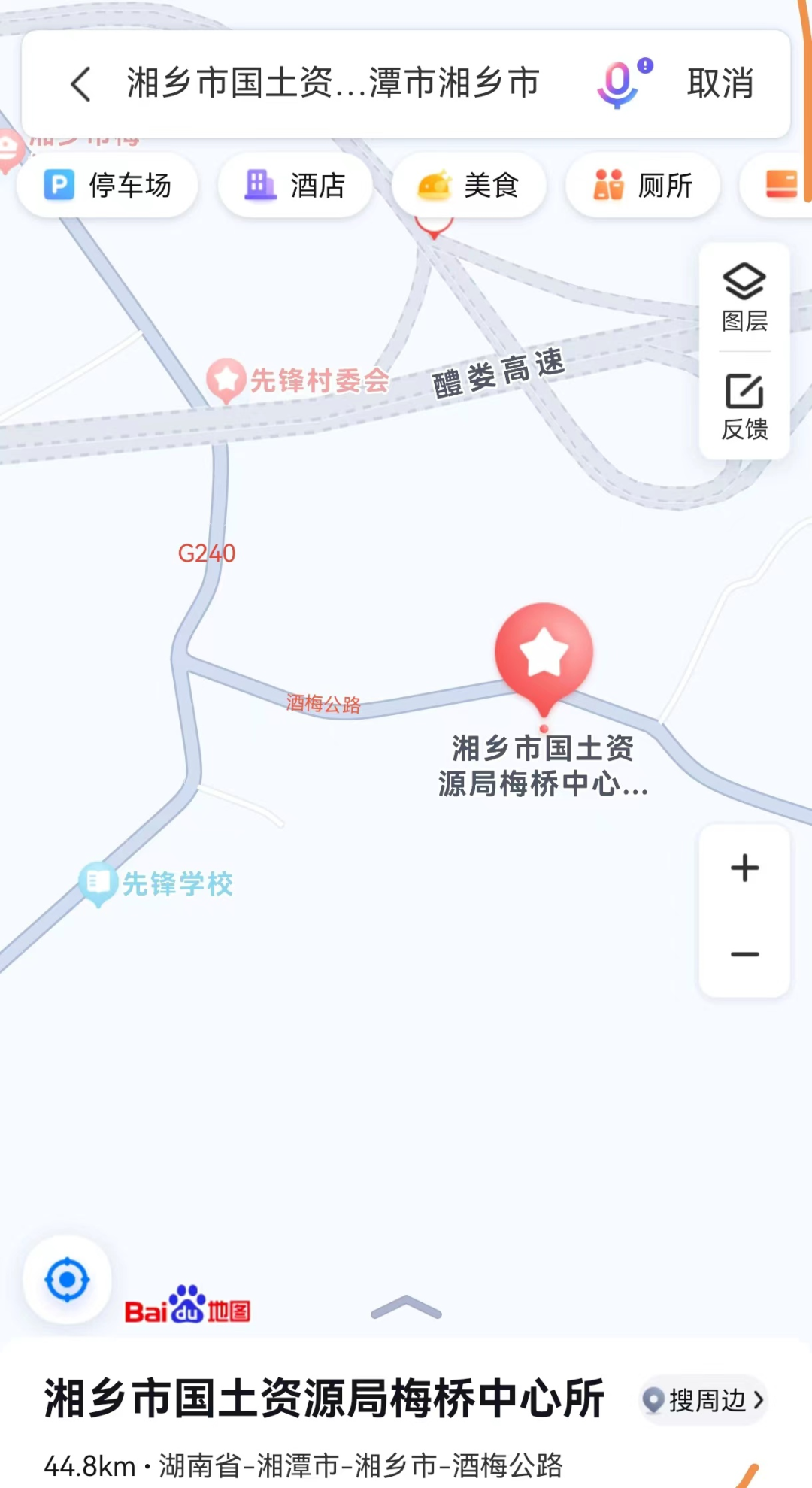This screenshot has height=1488, width=812.
Task: Open the search field with 湘乡市国土资 text
Action: (x=333, y=83)
